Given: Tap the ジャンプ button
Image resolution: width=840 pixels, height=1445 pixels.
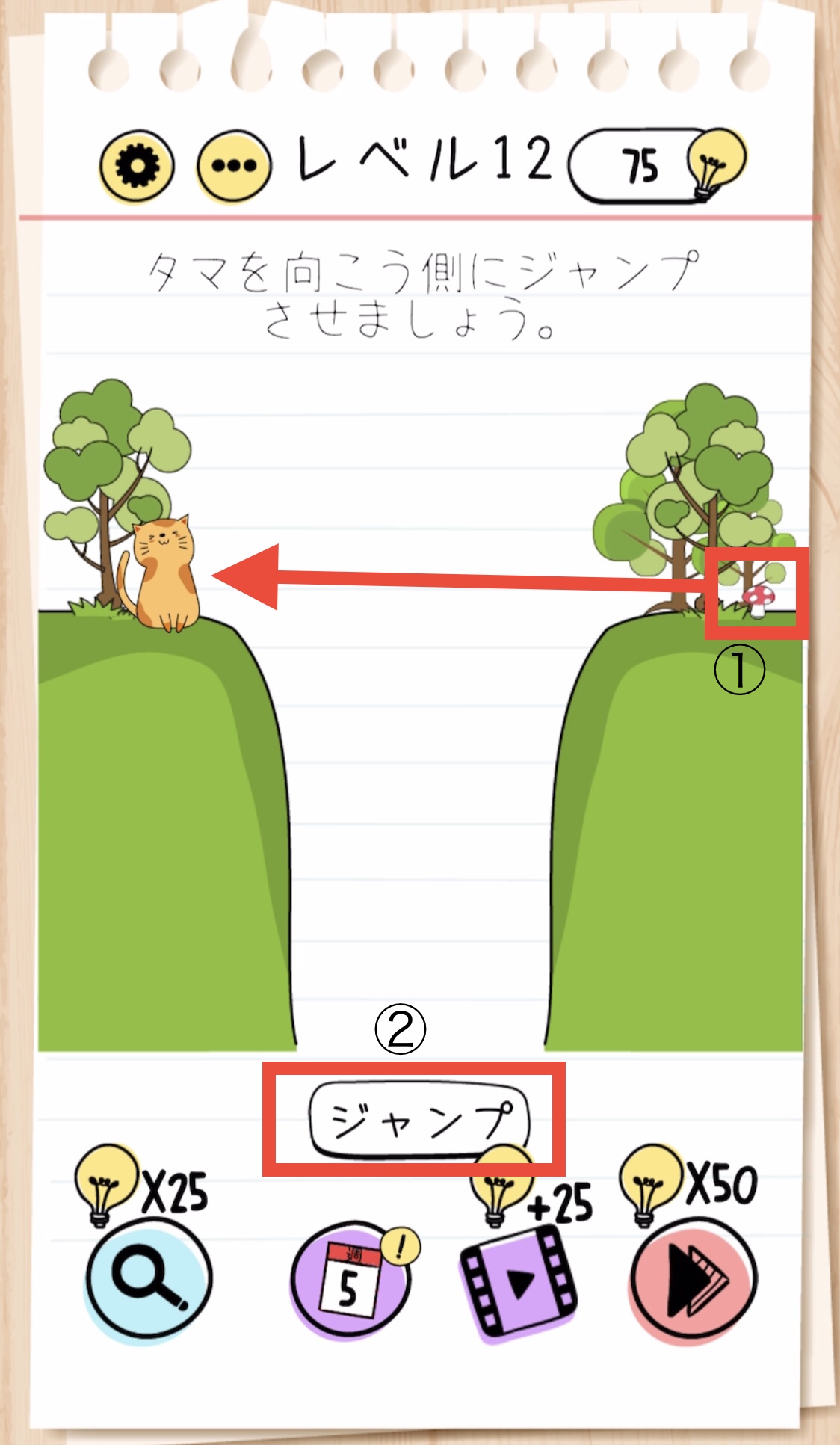Looking at the screenshot, I should (x=419, y=1119).
